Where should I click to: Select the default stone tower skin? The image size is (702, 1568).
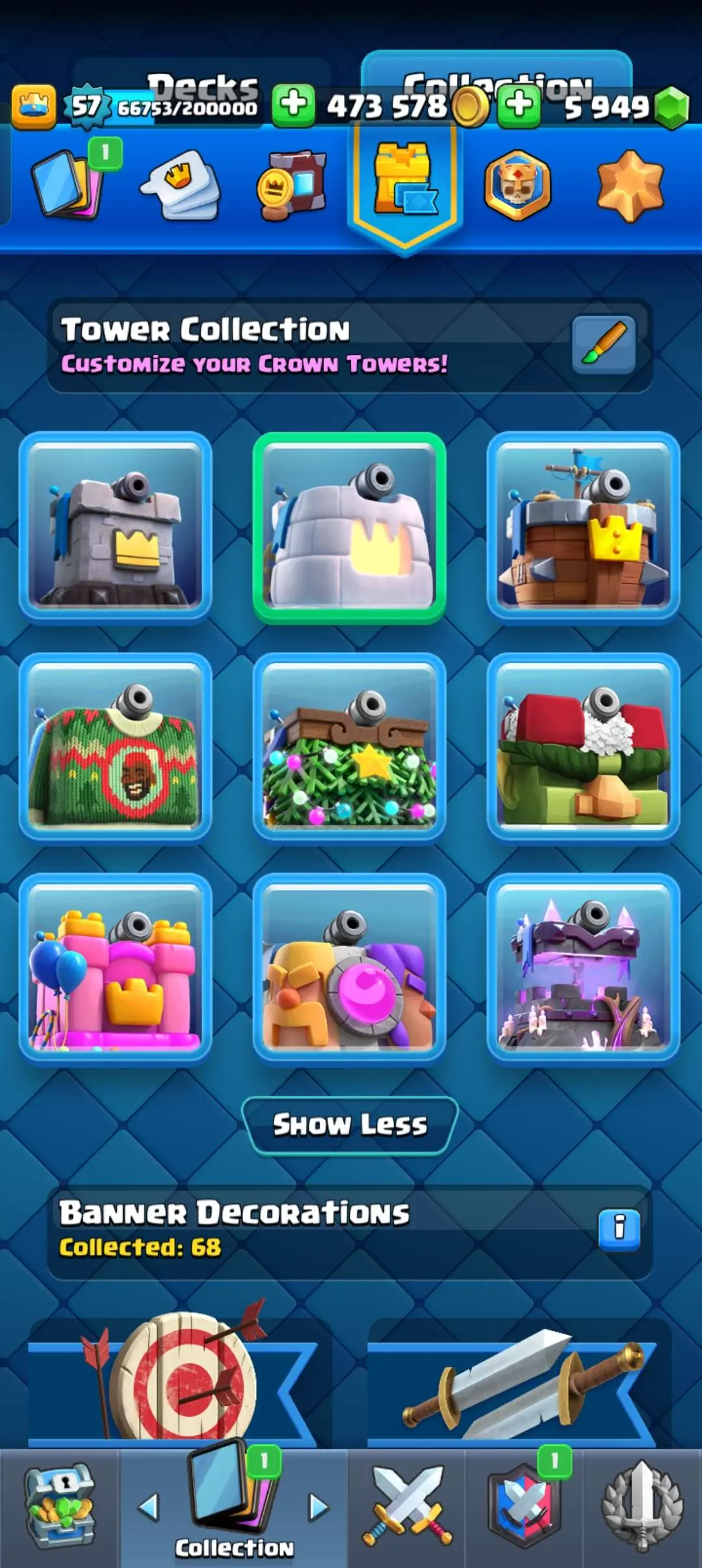(116, 528)
